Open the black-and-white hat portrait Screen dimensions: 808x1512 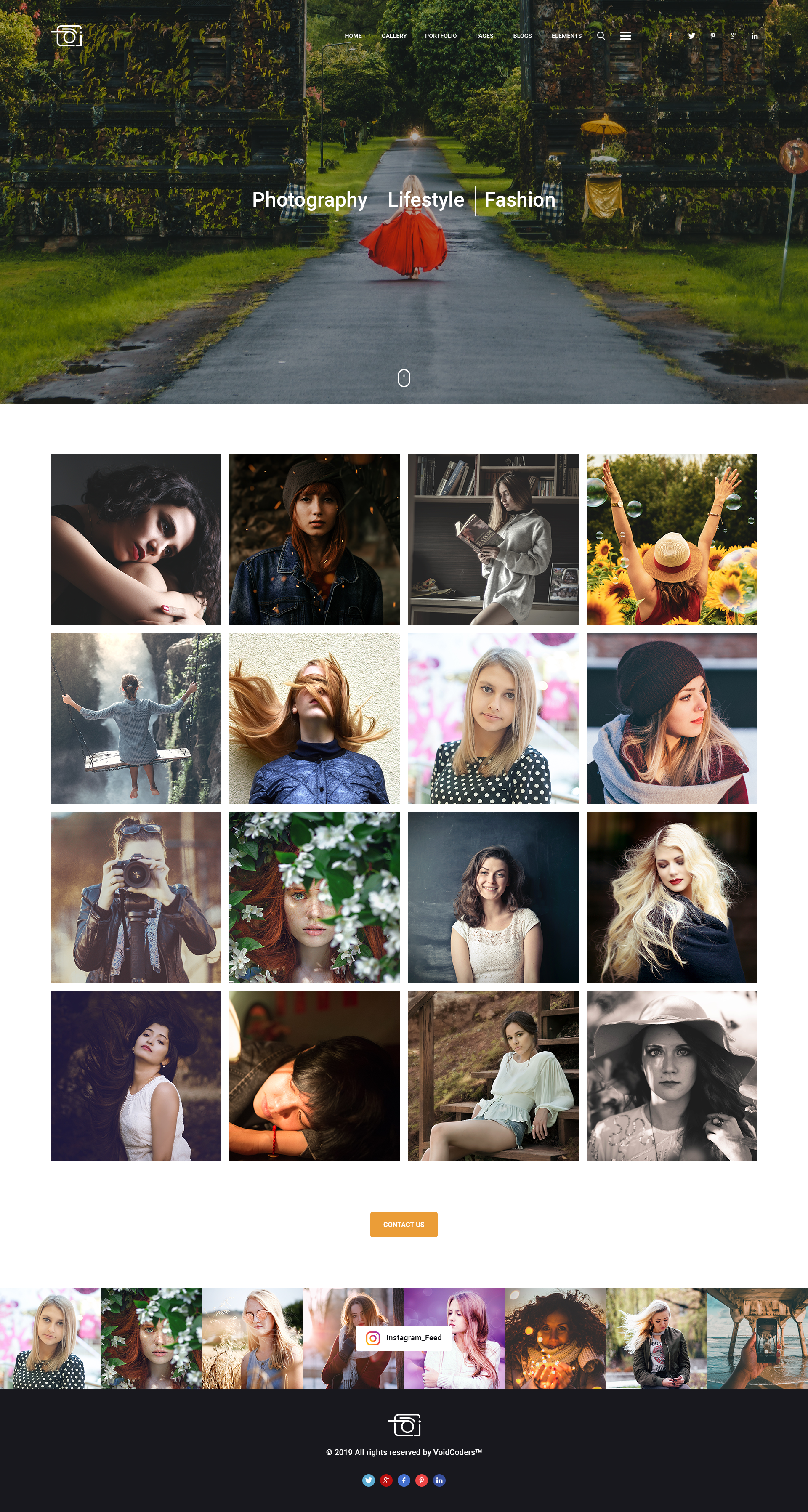(672, 1076)
